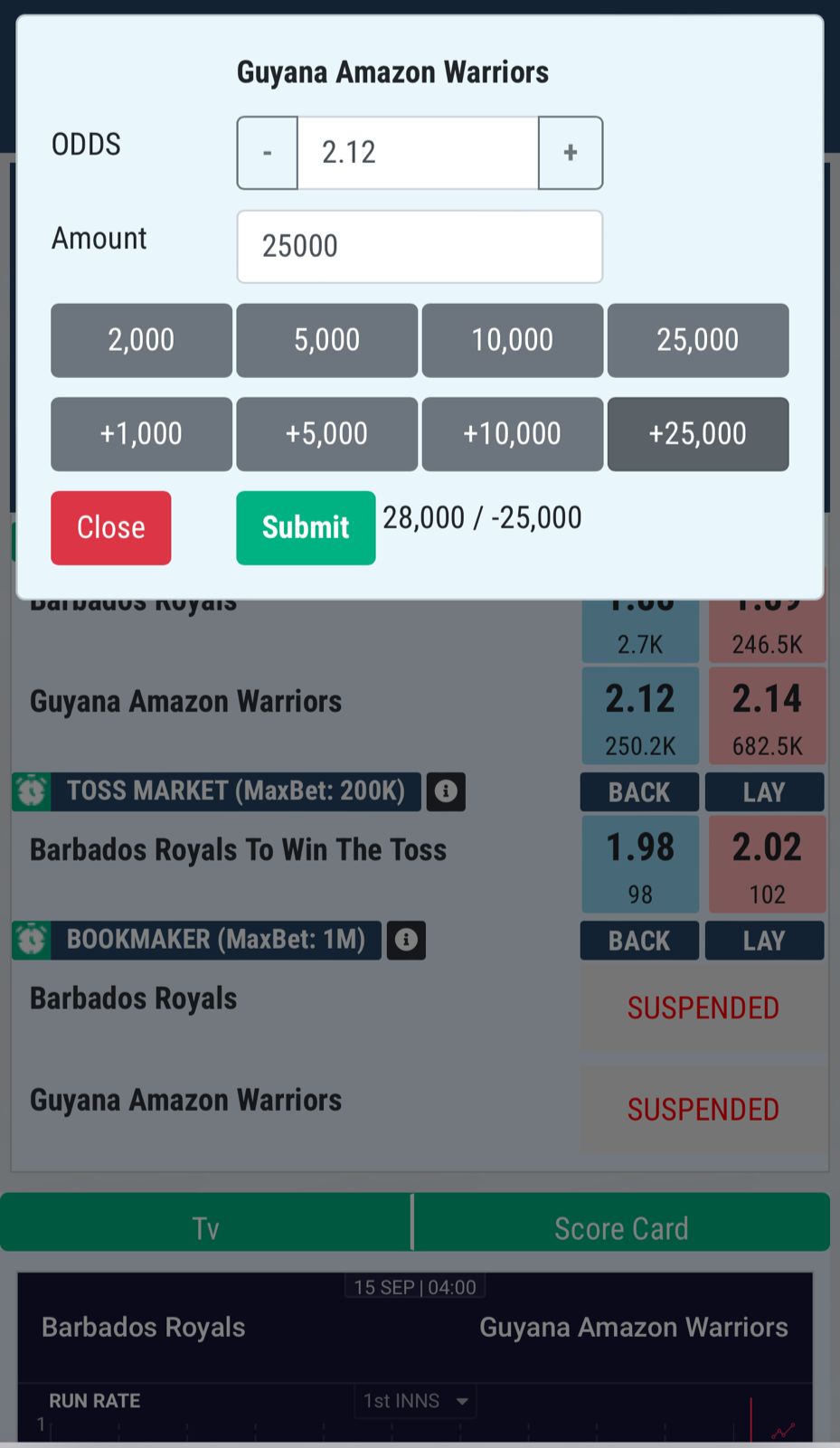Add +1,000 to the amount
This screenshot has width=840, height=1448.
point(141,434)
